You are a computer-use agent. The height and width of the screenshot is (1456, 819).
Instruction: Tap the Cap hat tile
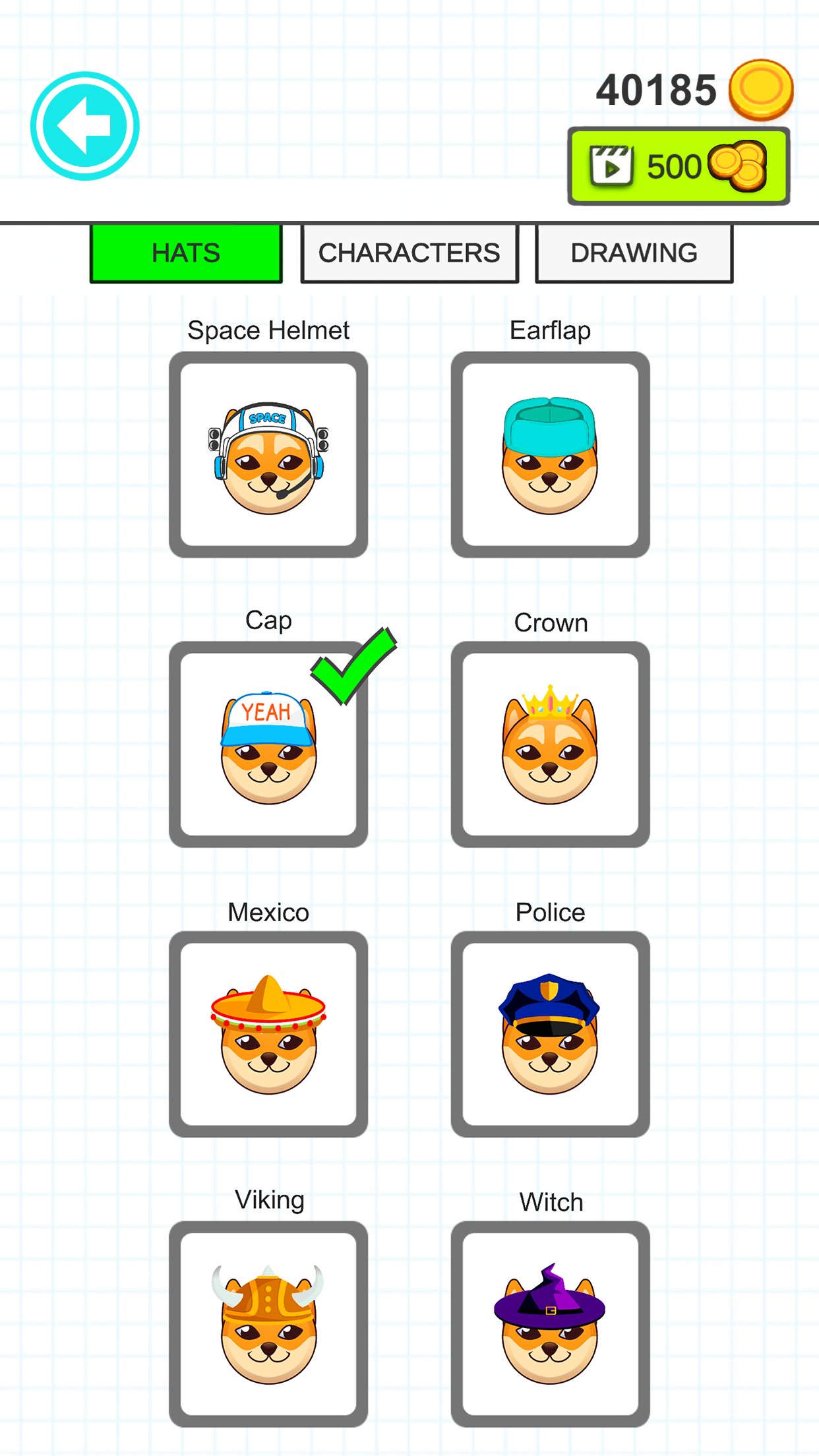click(268, 744)
